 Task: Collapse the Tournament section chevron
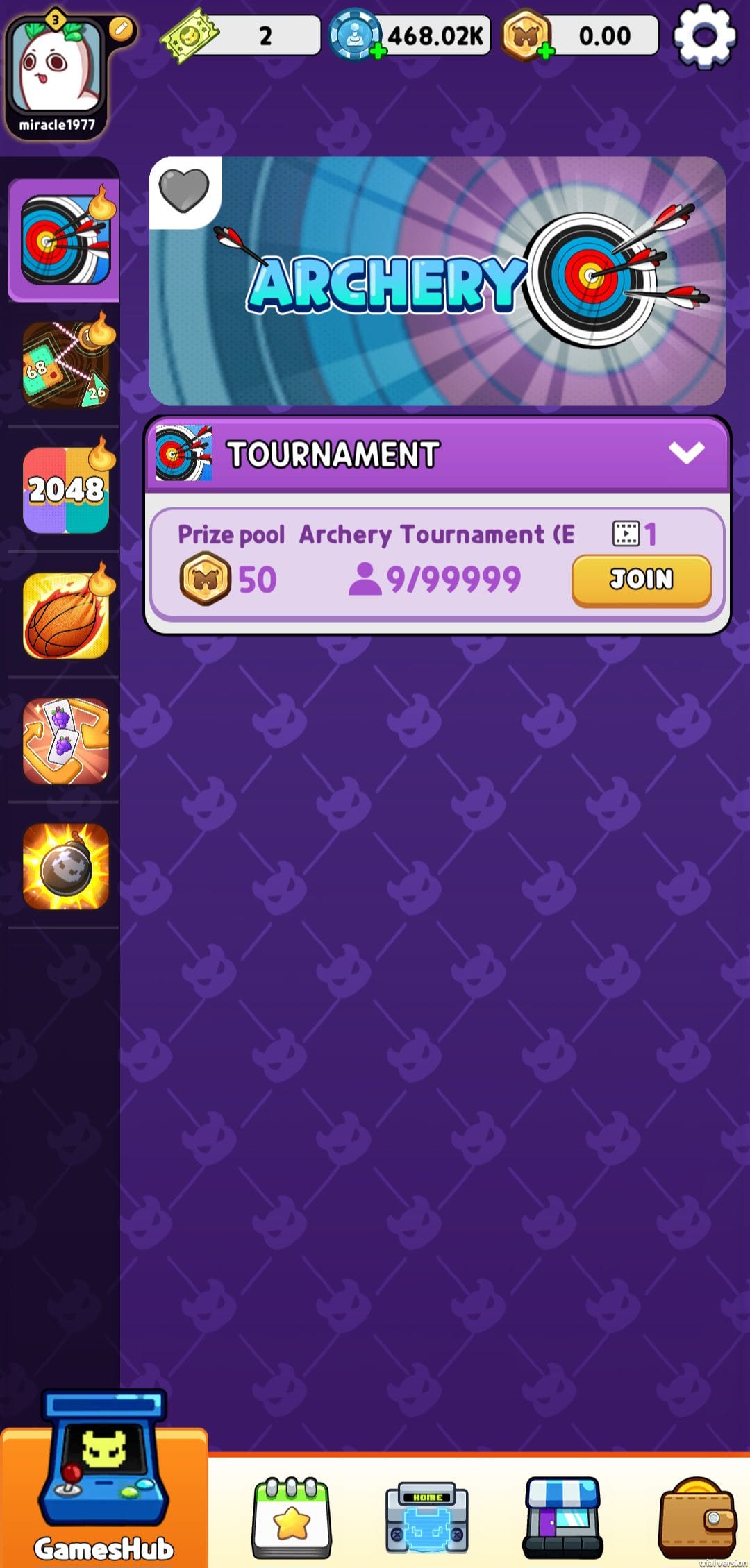coord(686,453)
